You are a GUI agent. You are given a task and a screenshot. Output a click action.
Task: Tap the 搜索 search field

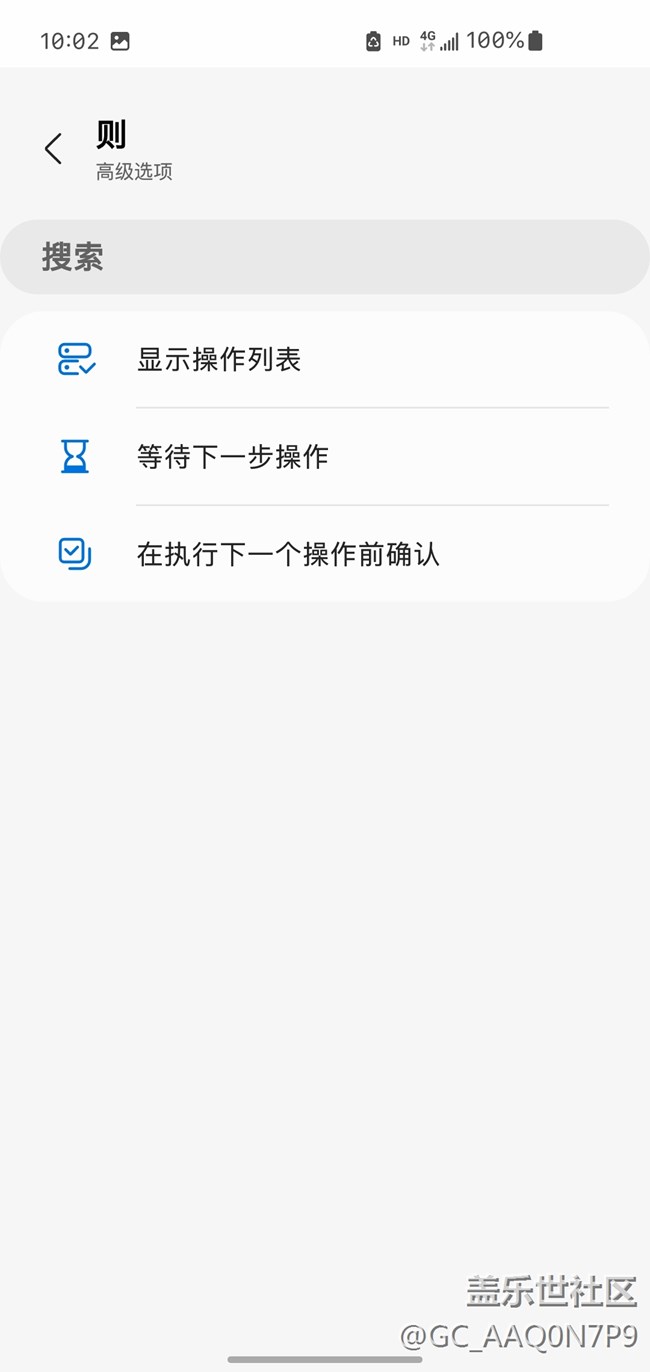[x=324, y=257]
